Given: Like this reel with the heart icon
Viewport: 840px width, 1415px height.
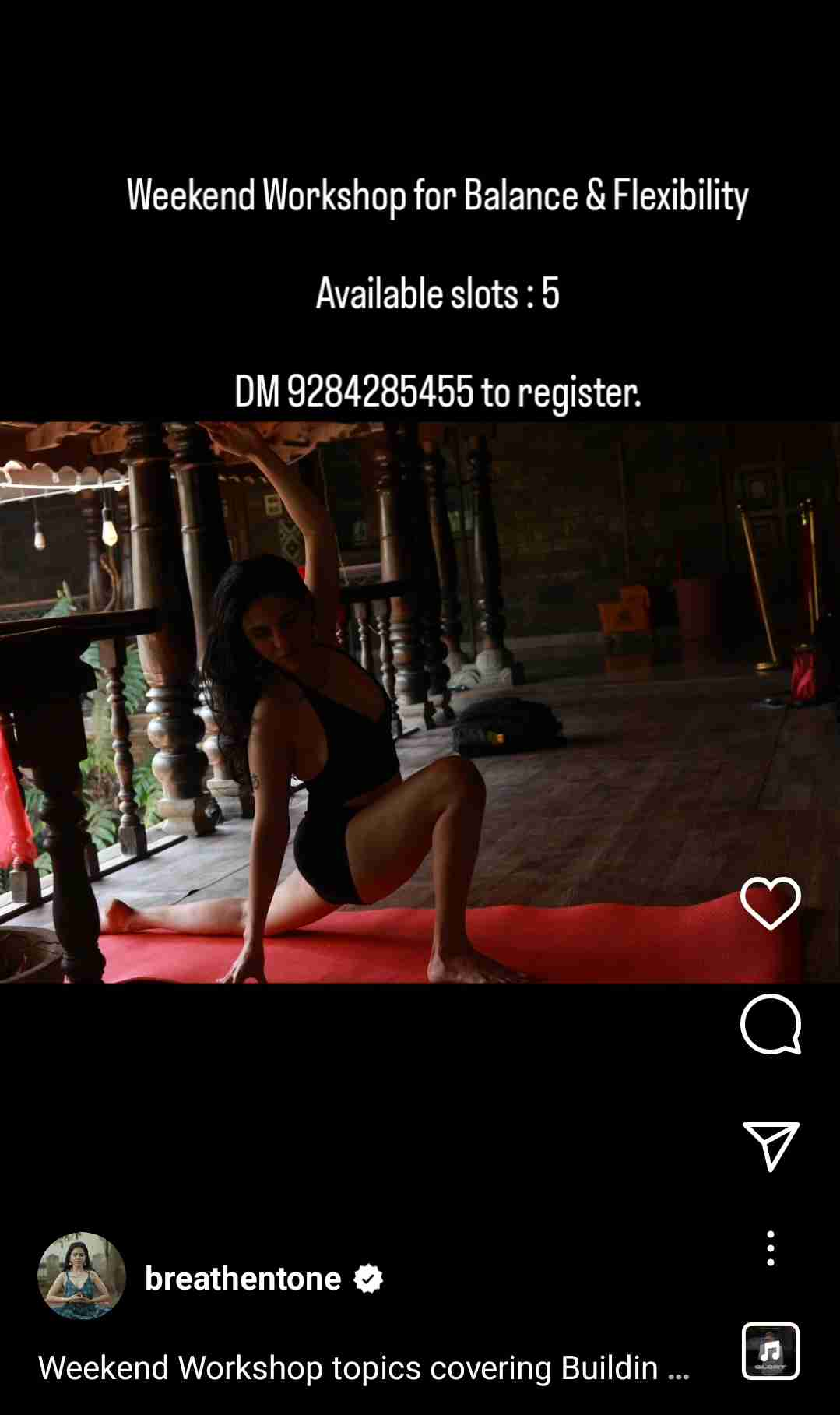Looking at the screenshot, I should [770, 903].
